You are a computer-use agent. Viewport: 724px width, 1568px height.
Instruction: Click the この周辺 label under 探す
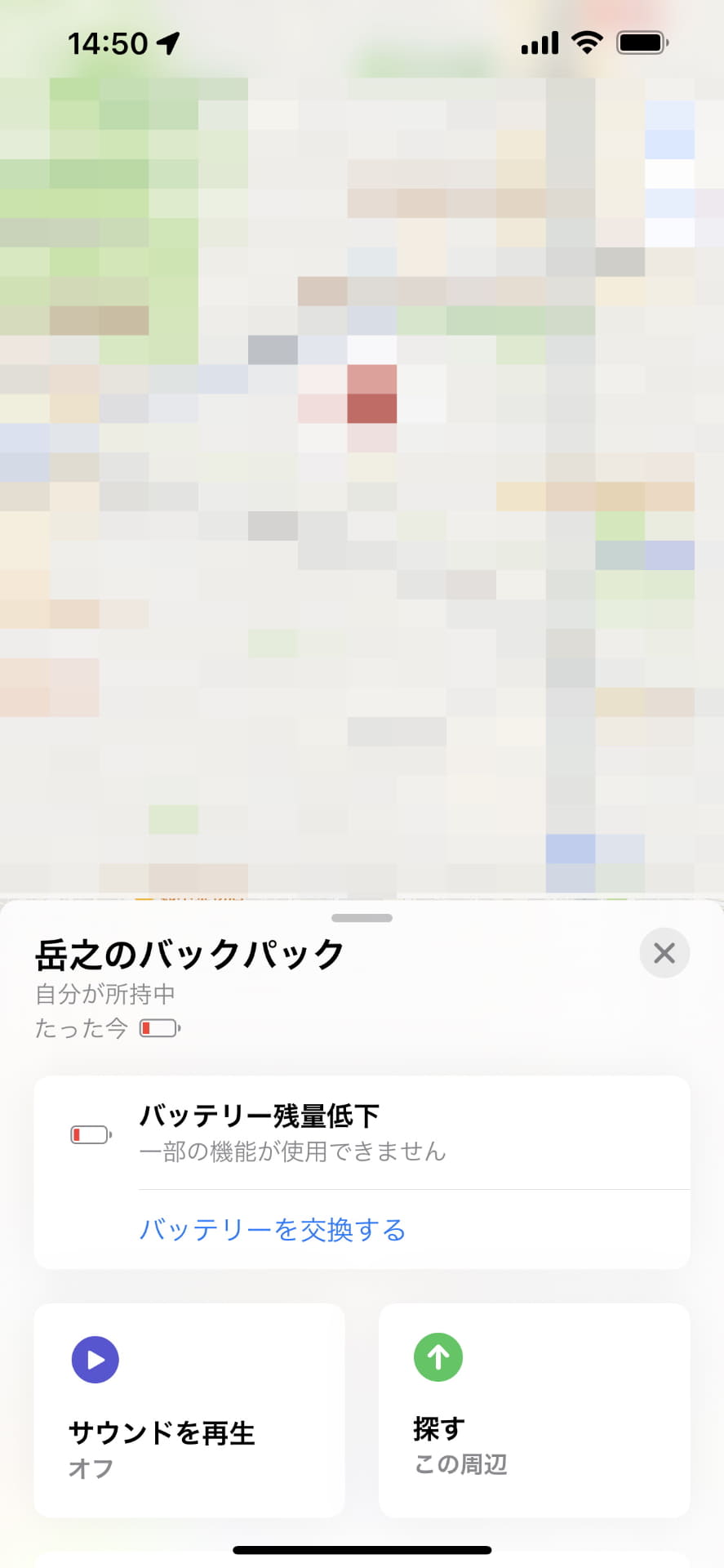click(x=460, y=1464)
